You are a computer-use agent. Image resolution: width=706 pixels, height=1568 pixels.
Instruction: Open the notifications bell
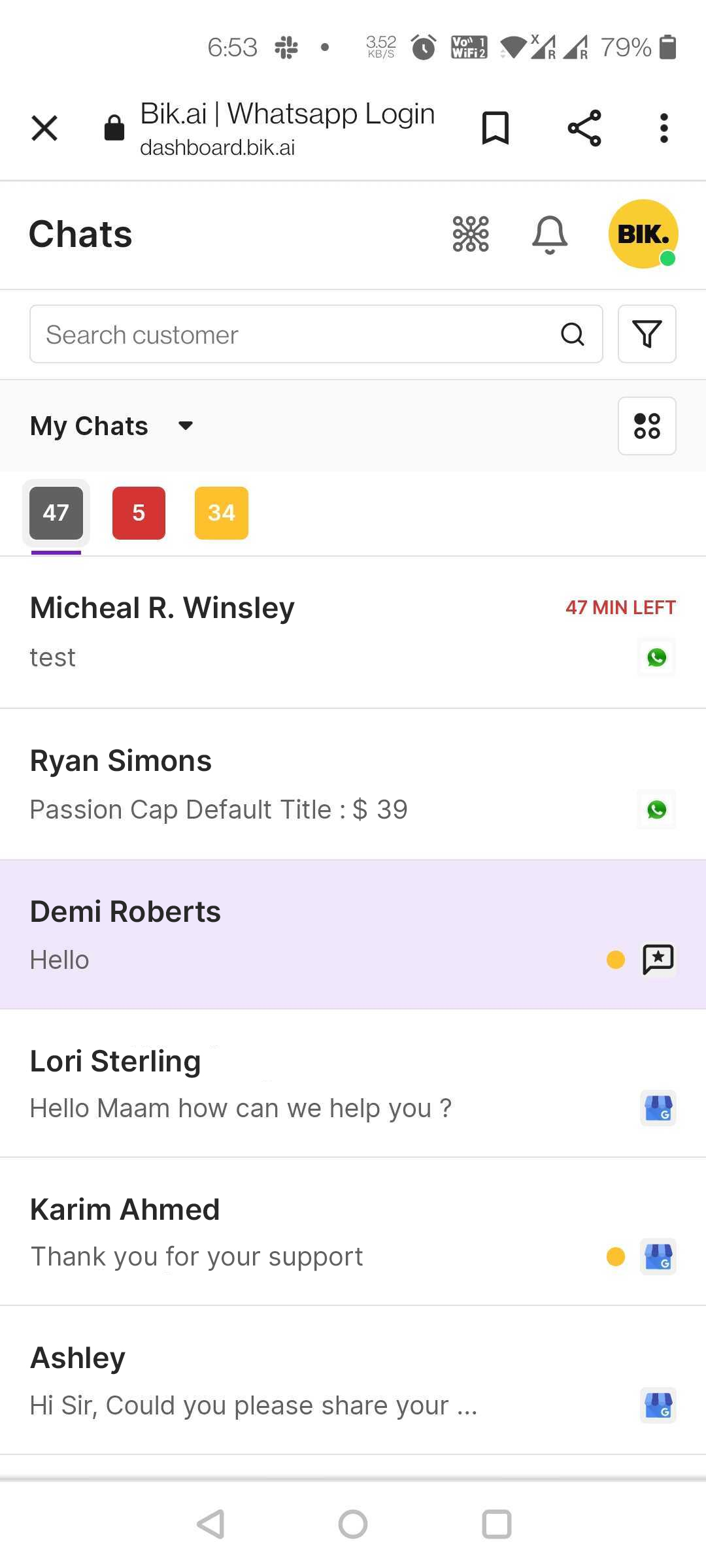point(549,234)
